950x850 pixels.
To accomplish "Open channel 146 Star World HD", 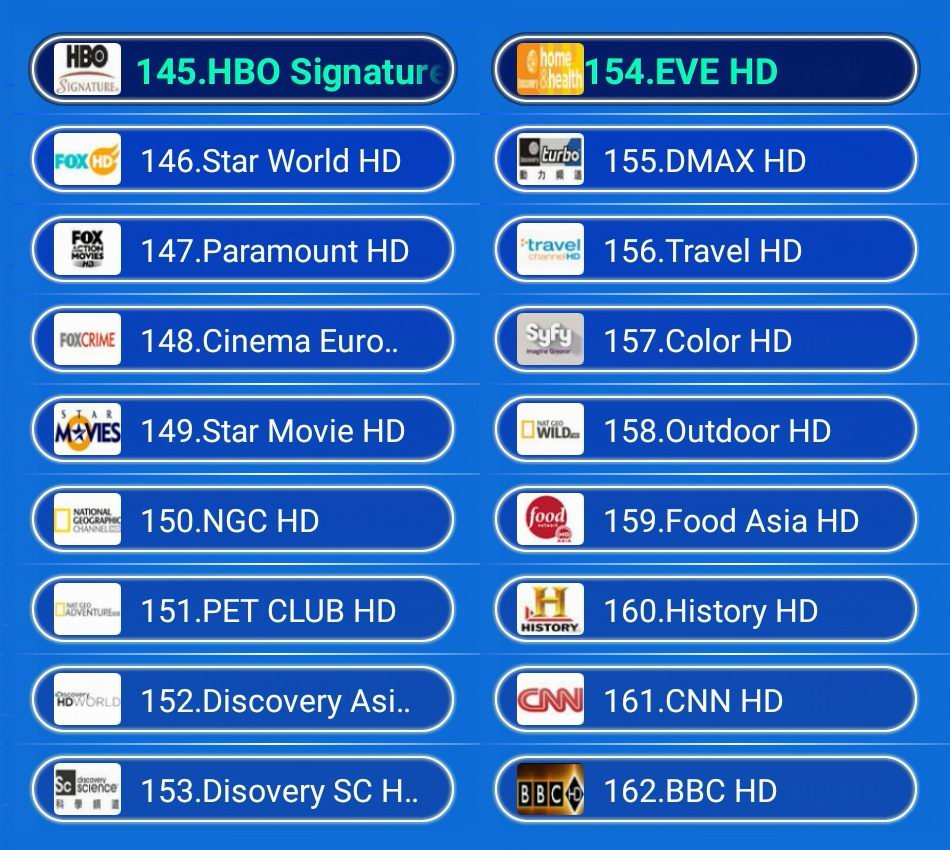I will point(242,160).
